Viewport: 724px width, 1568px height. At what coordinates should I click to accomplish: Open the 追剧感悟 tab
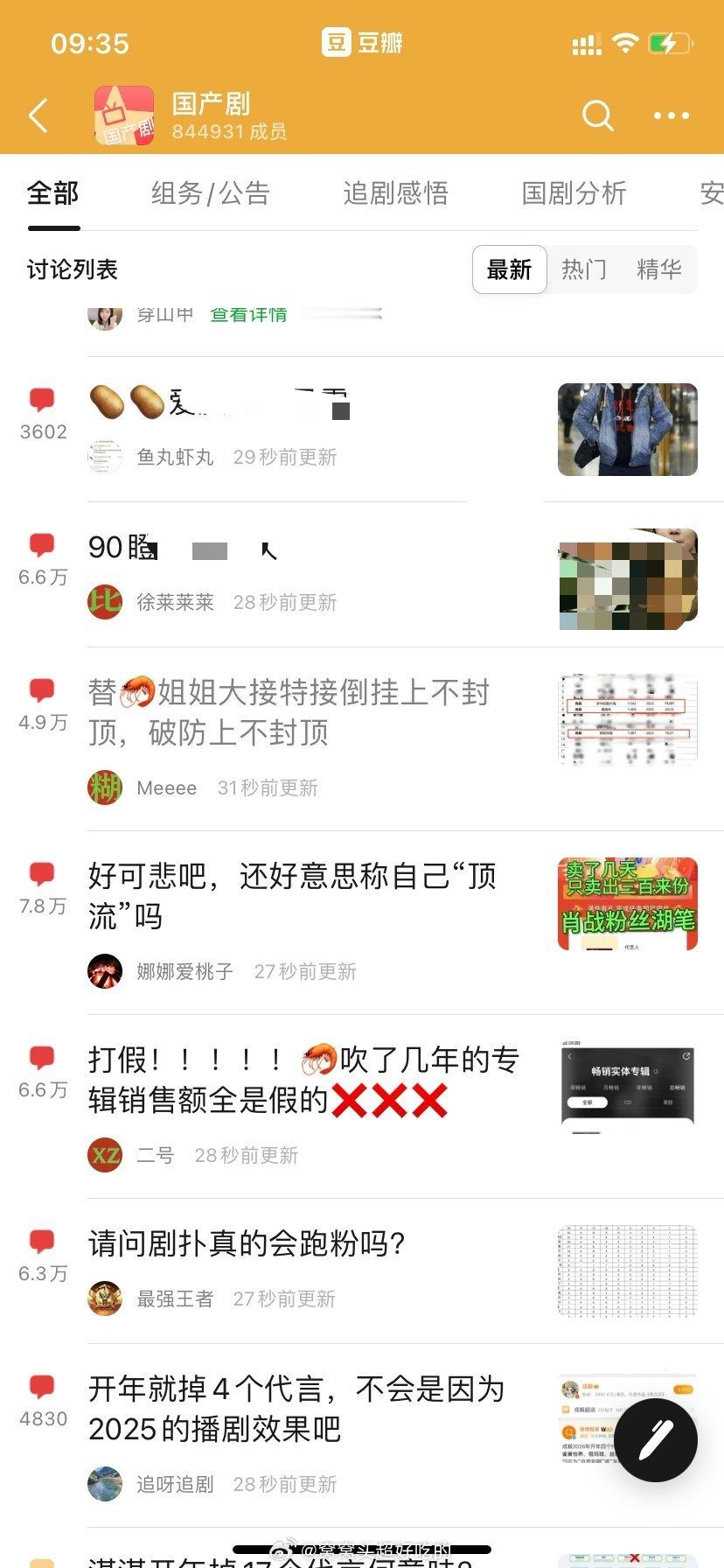[396, 194]
